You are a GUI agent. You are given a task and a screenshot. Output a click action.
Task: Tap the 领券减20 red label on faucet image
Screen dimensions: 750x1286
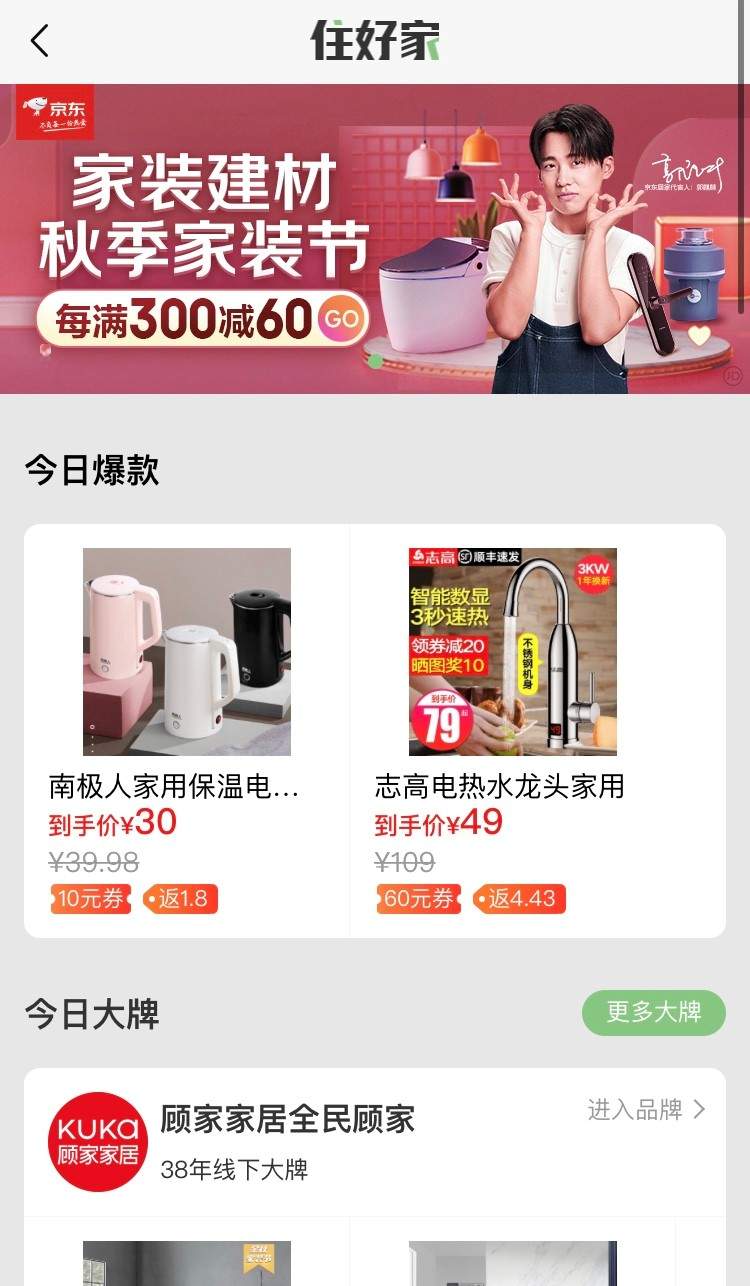point(447,647)
